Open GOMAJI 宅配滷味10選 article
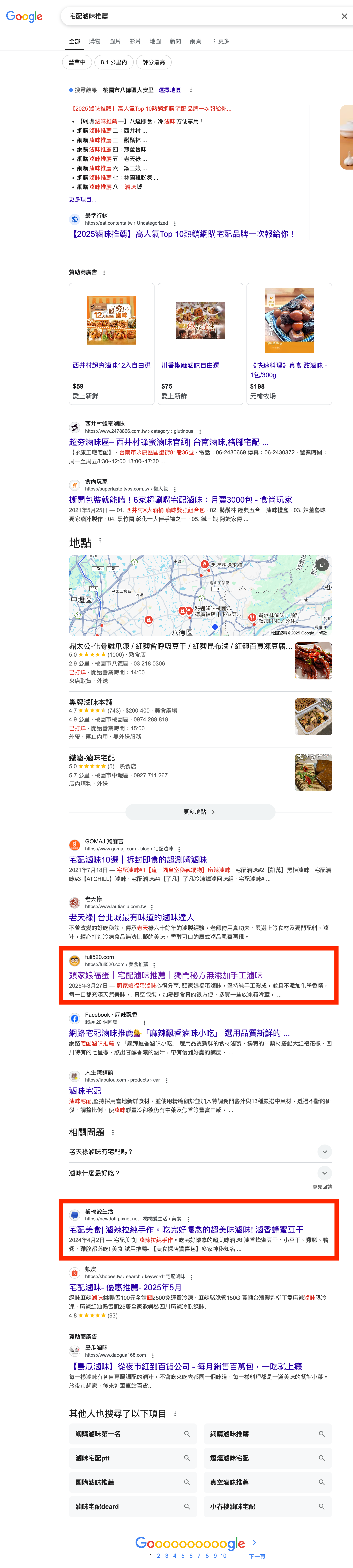Viewport: 353px width, 1568px height. coord(138,859)
